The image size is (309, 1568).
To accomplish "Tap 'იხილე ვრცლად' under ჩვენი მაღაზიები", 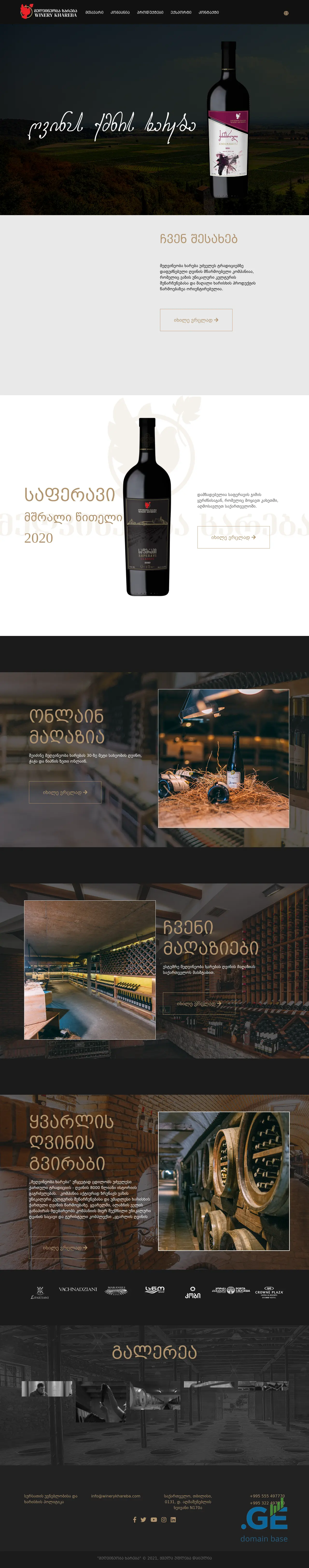I will click(199, 1004).
